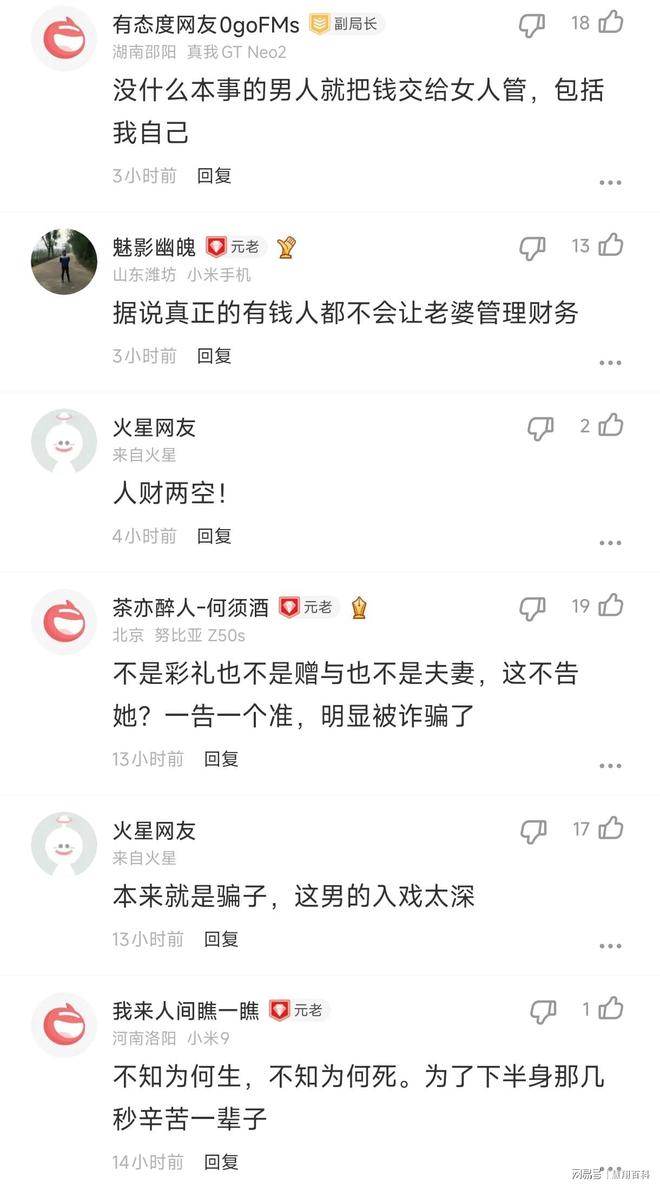Viewport: 660px width, 1185px height.
Task: Dislike the comment by 有态度网友0goFMs
Action: pyautogui.click(x=531, y=25)
